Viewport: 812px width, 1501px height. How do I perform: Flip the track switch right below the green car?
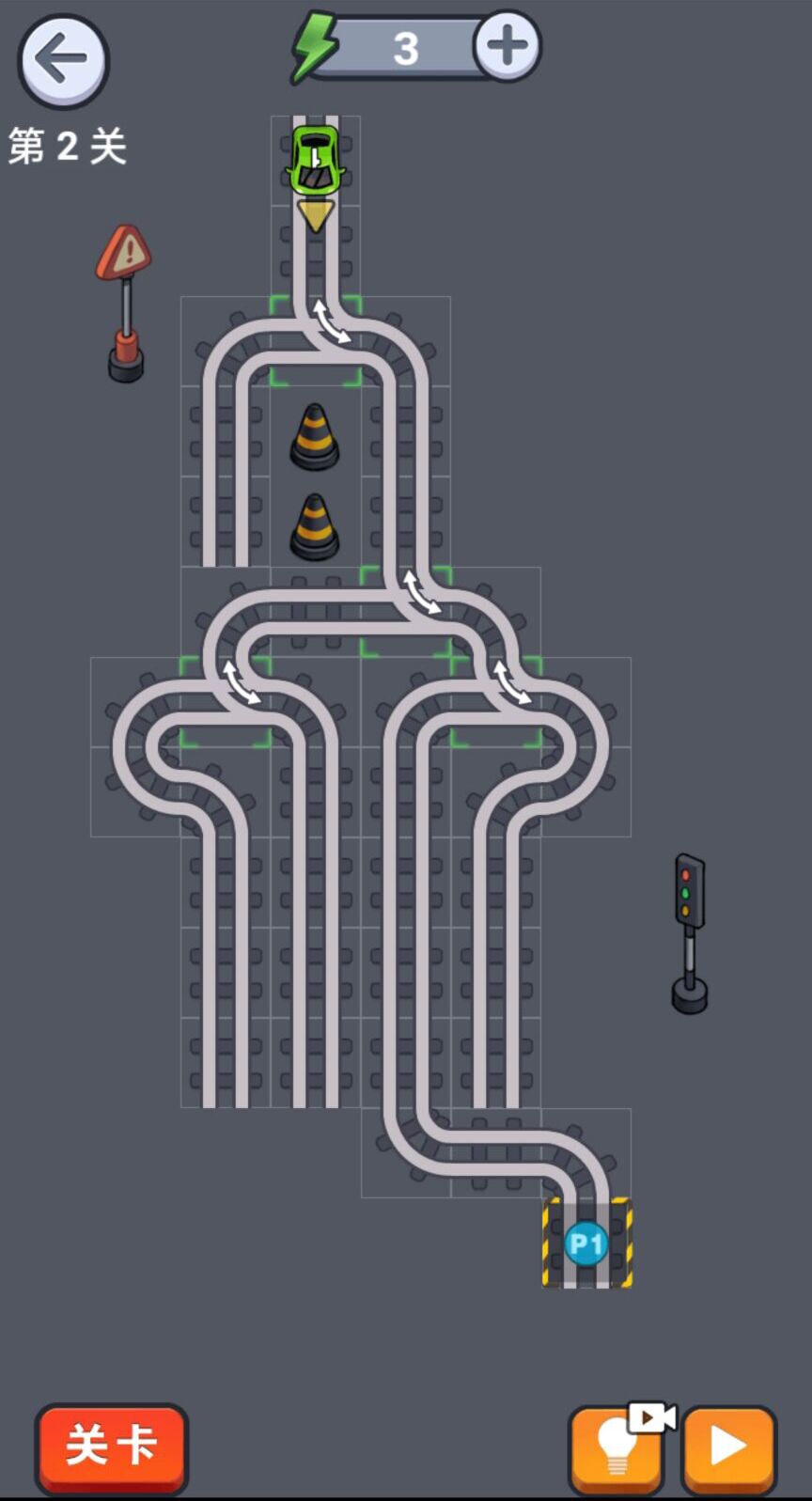tap(330, 321)
